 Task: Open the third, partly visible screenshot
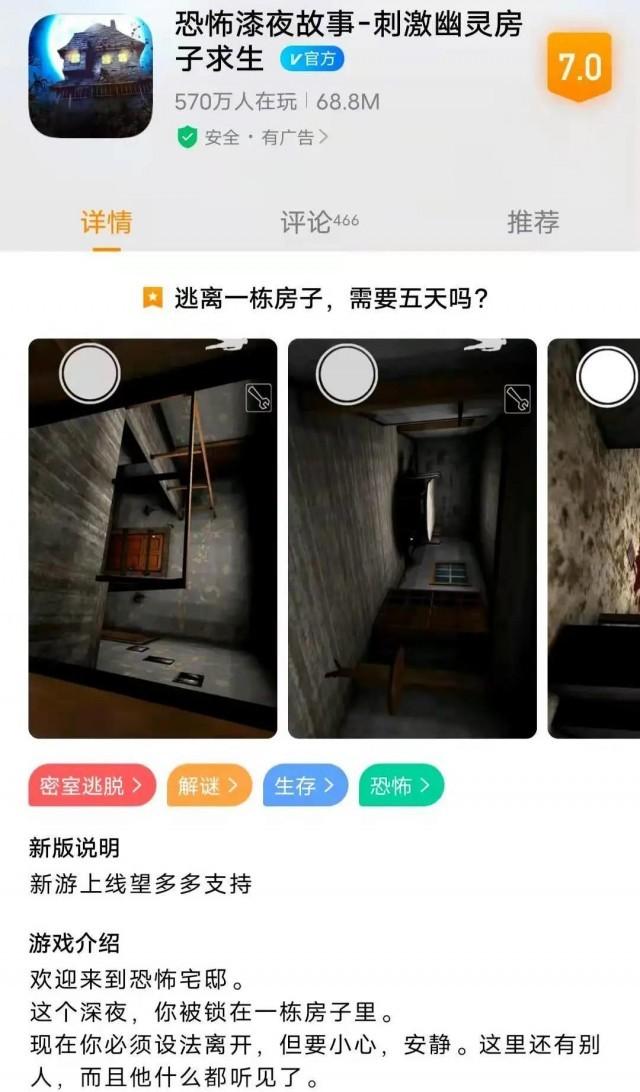(594, 538)
